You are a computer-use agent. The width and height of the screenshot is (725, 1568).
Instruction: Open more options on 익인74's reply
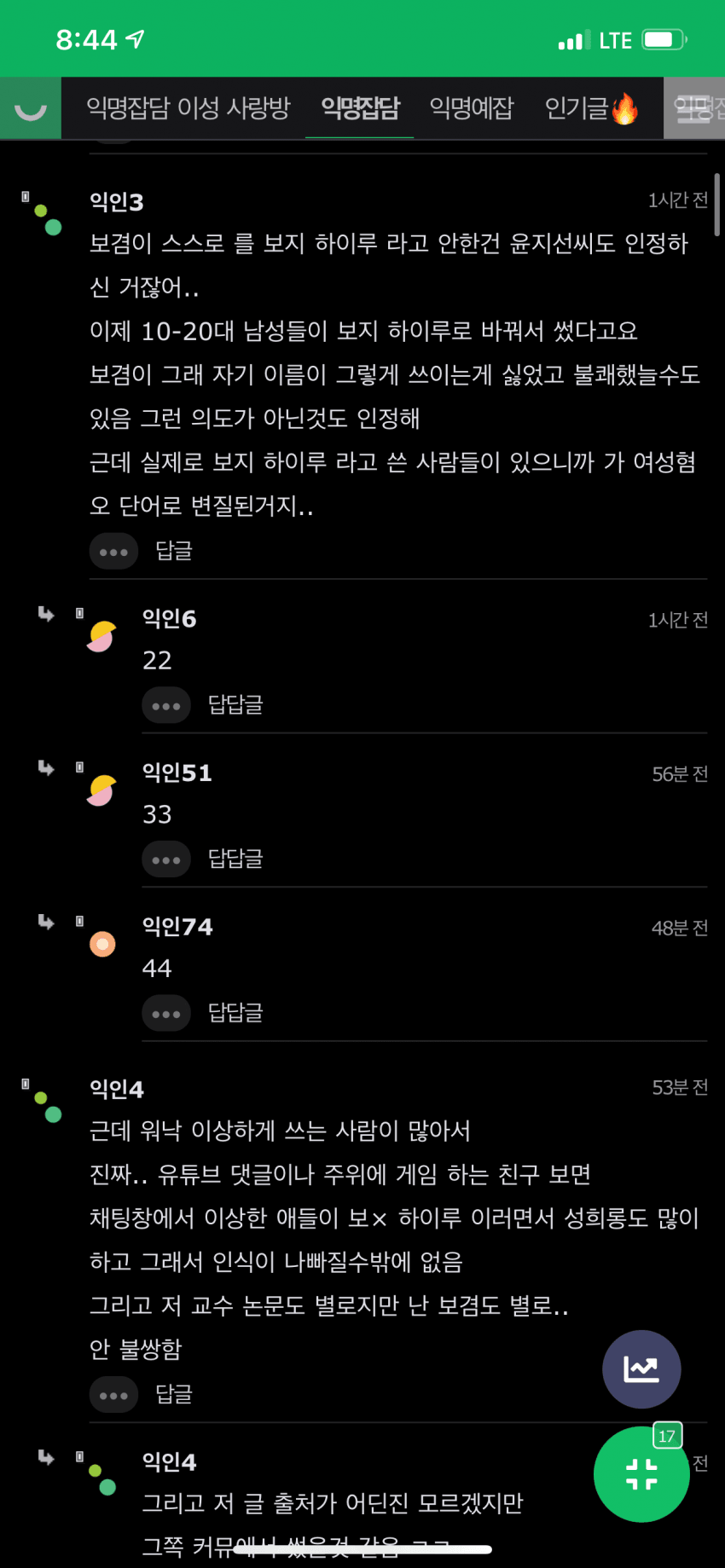tap(166, 1015)
